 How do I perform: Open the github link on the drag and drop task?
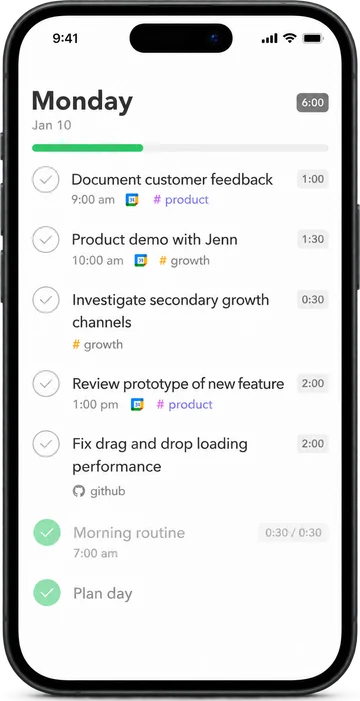coord(99,491)
